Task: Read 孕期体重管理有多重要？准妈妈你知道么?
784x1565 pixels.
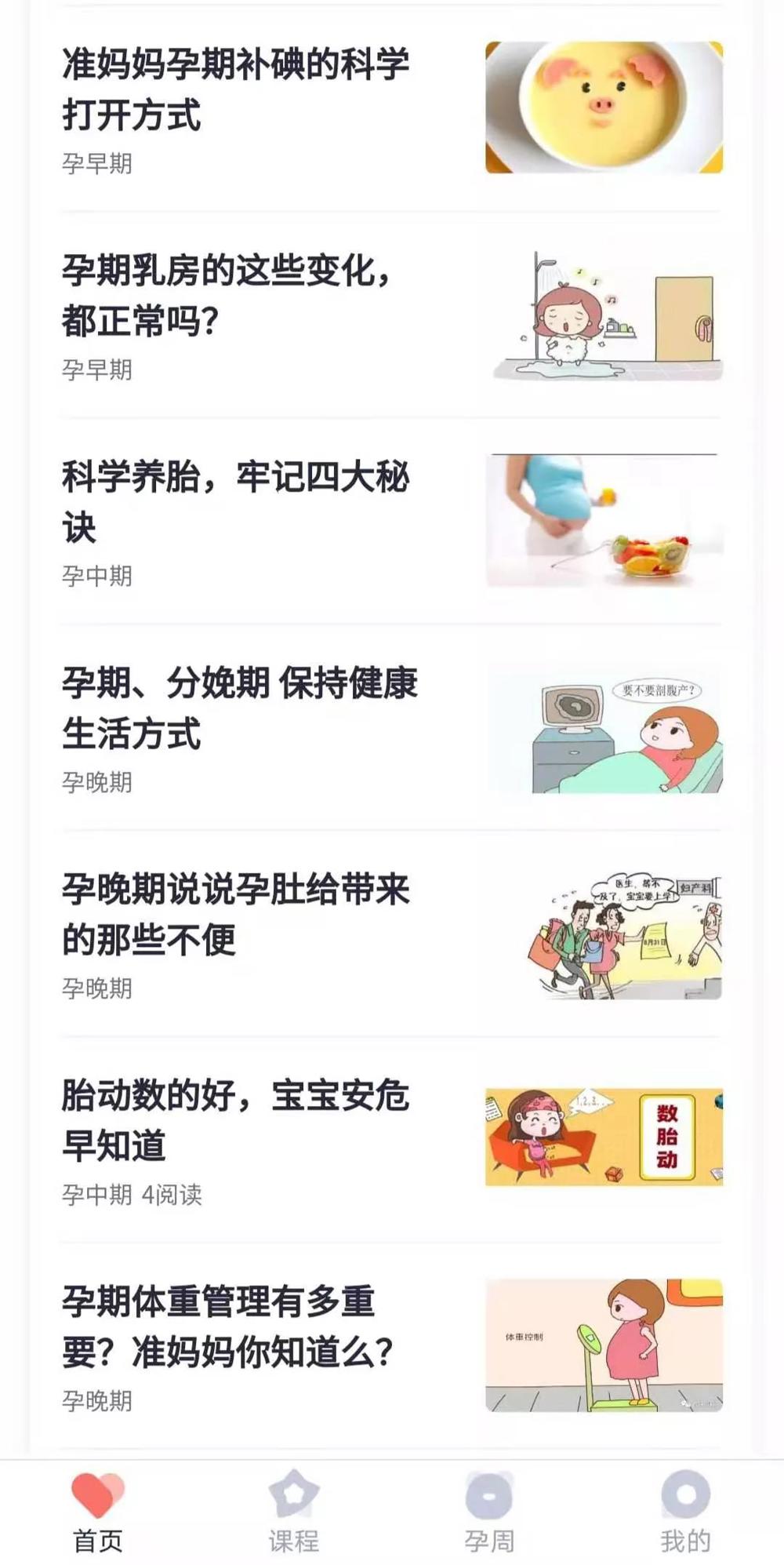Action: click(391, 1346)
